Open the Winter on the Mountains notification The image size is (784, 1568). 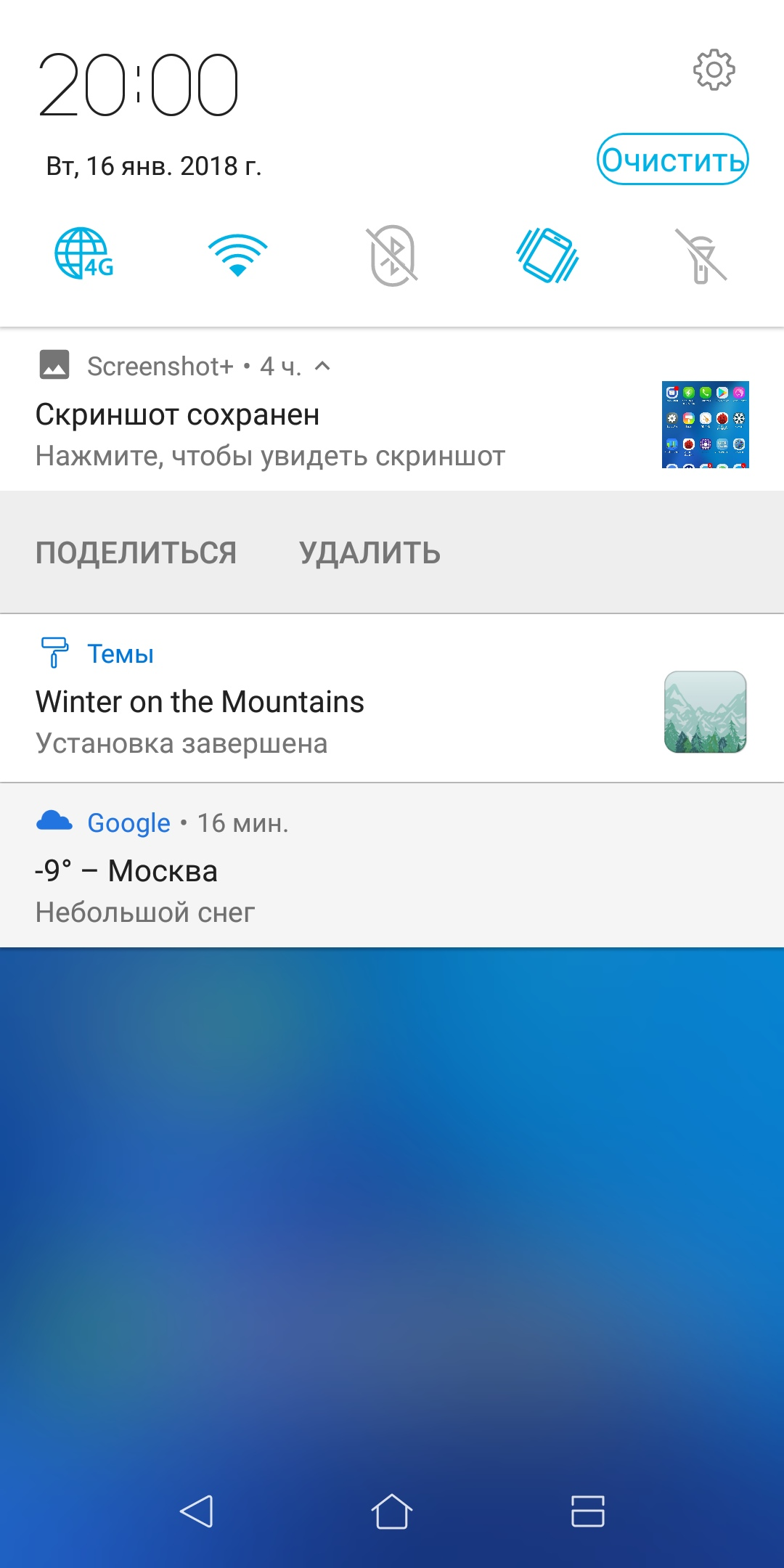coord(392,698)
